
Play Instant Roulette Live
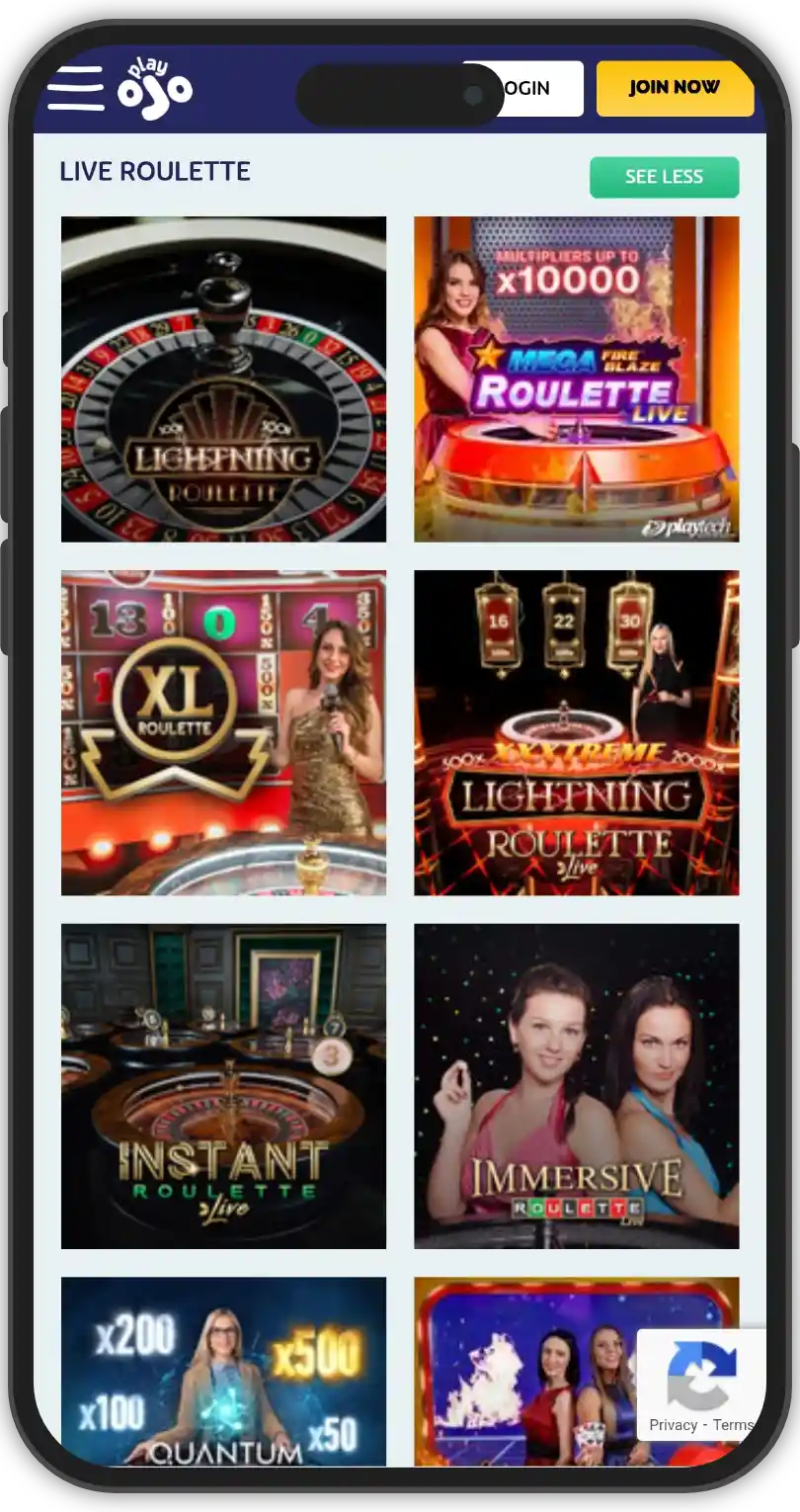click(223, 1086)
